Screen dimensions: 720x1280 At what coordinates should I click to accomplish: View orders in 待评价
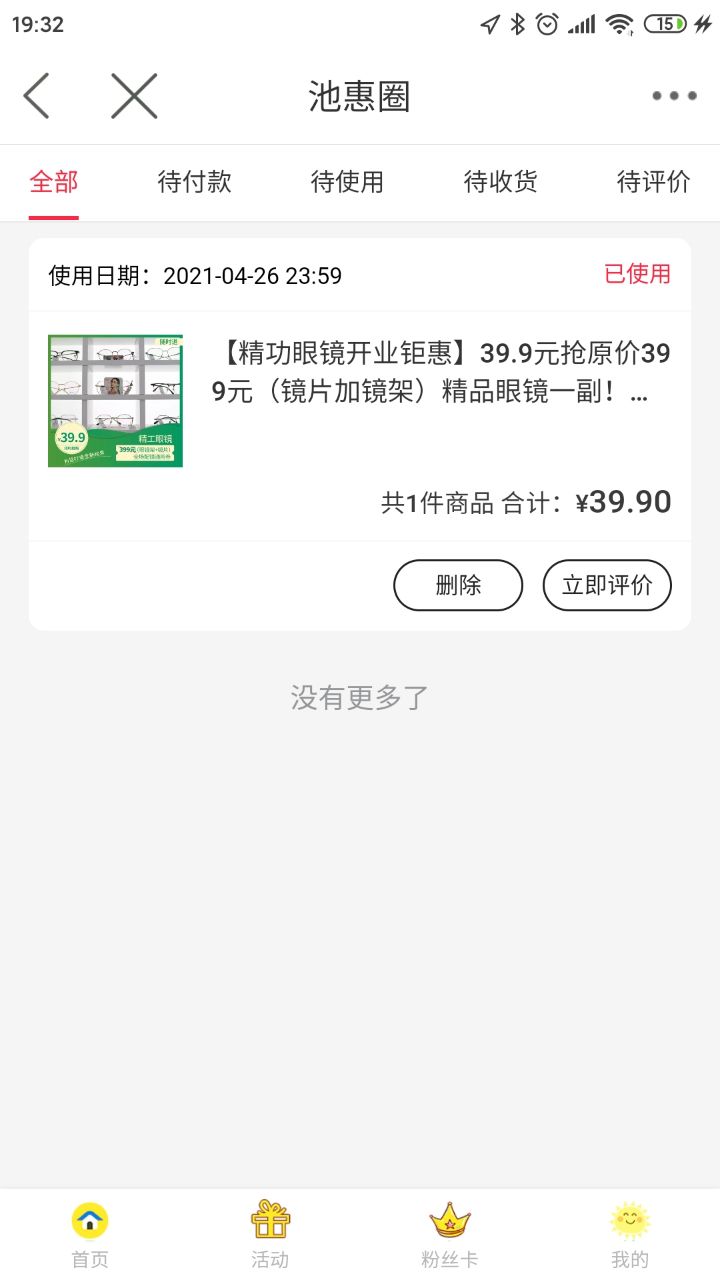(653, 182)
